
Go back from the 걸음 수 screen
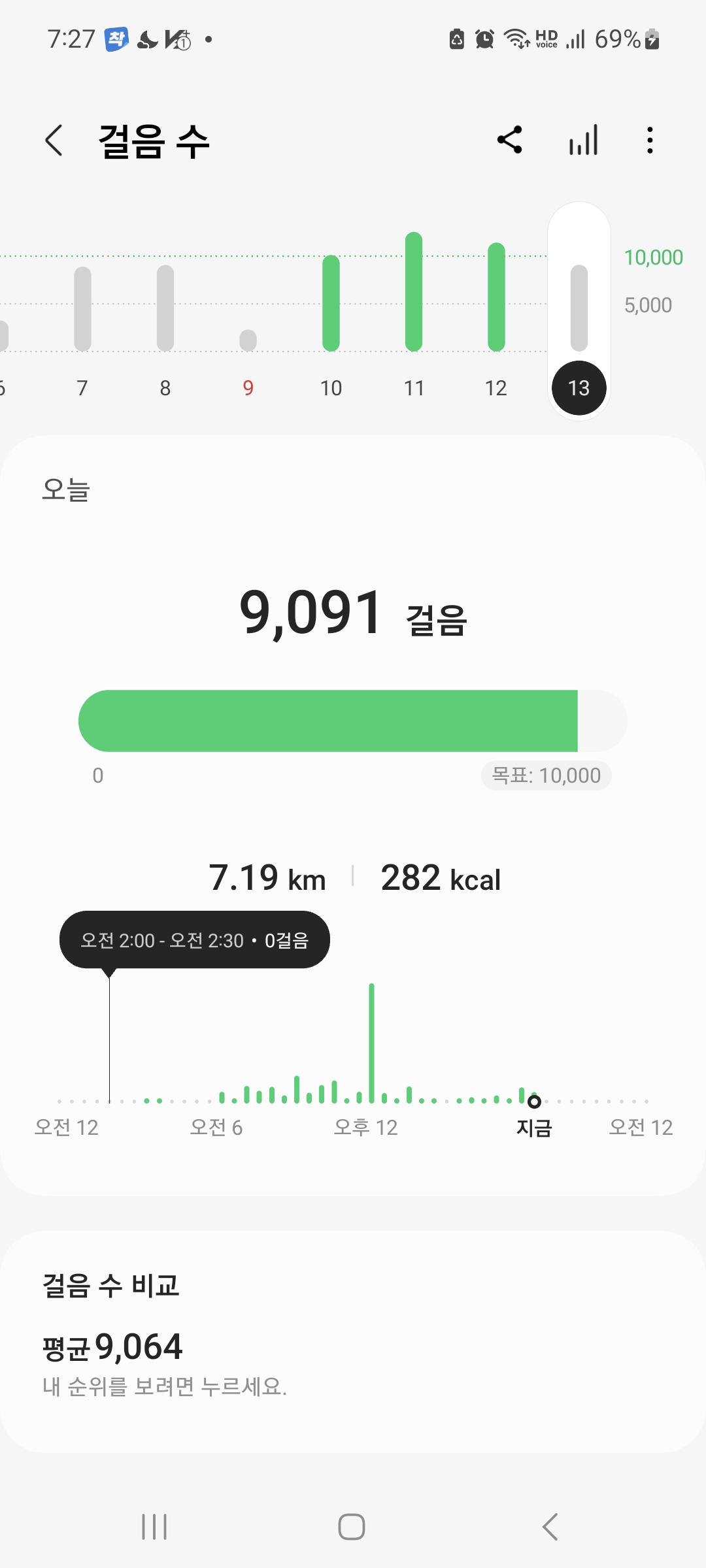coord(54,140)
